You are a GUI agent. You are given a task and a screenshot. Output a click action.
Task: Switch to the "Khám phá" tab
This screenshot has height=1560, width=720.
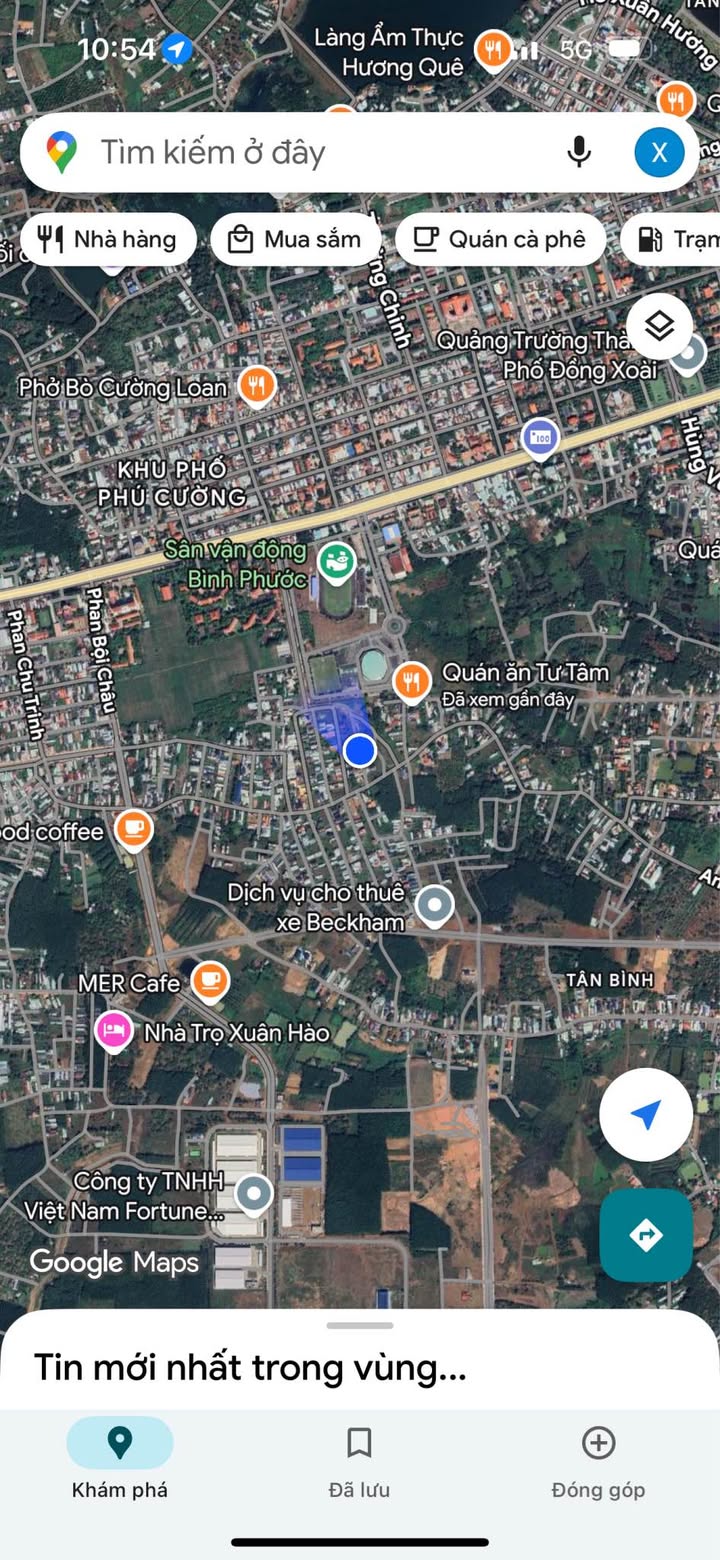pos(120,1461)
